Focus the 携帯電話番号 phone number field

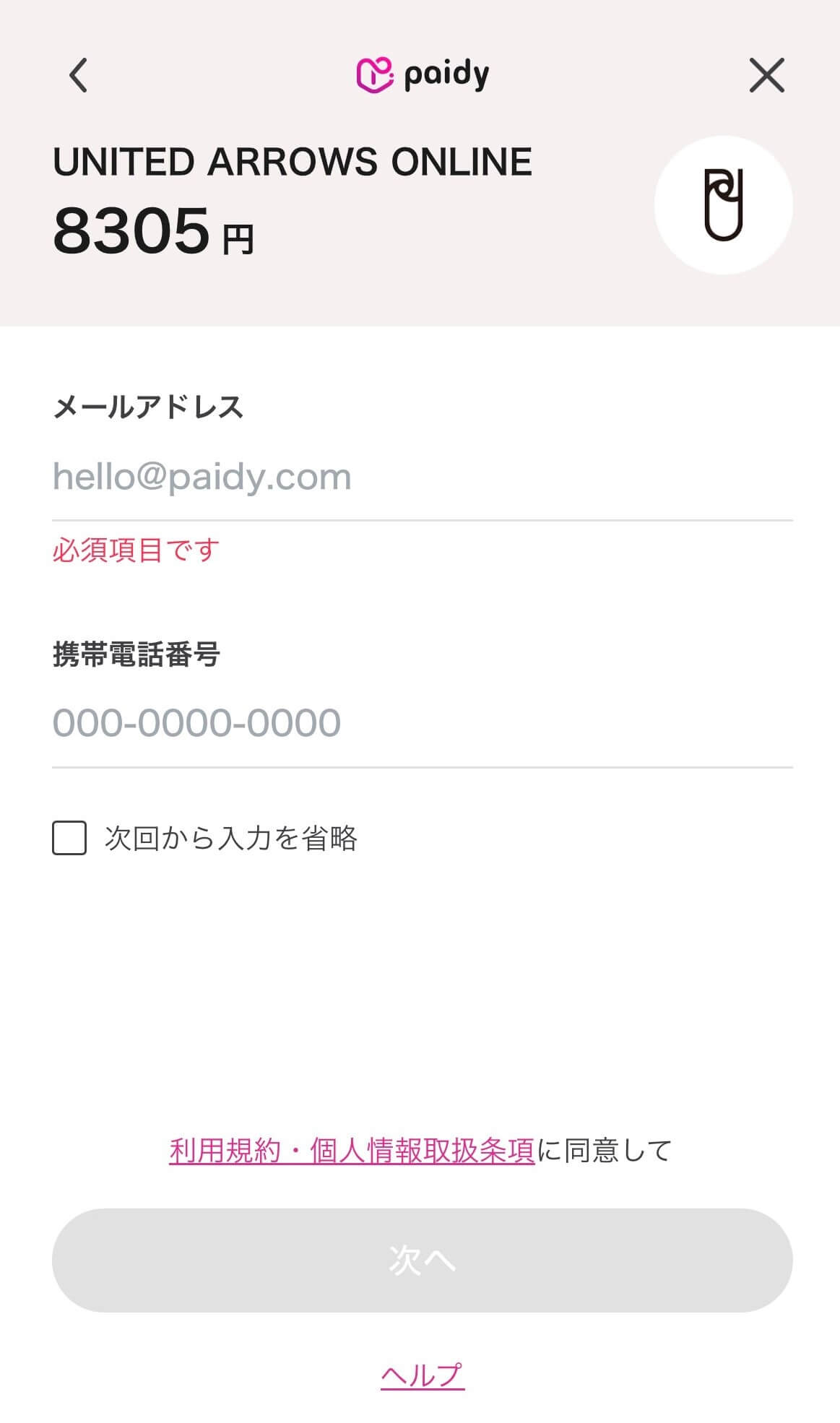(x=423, y=723)
